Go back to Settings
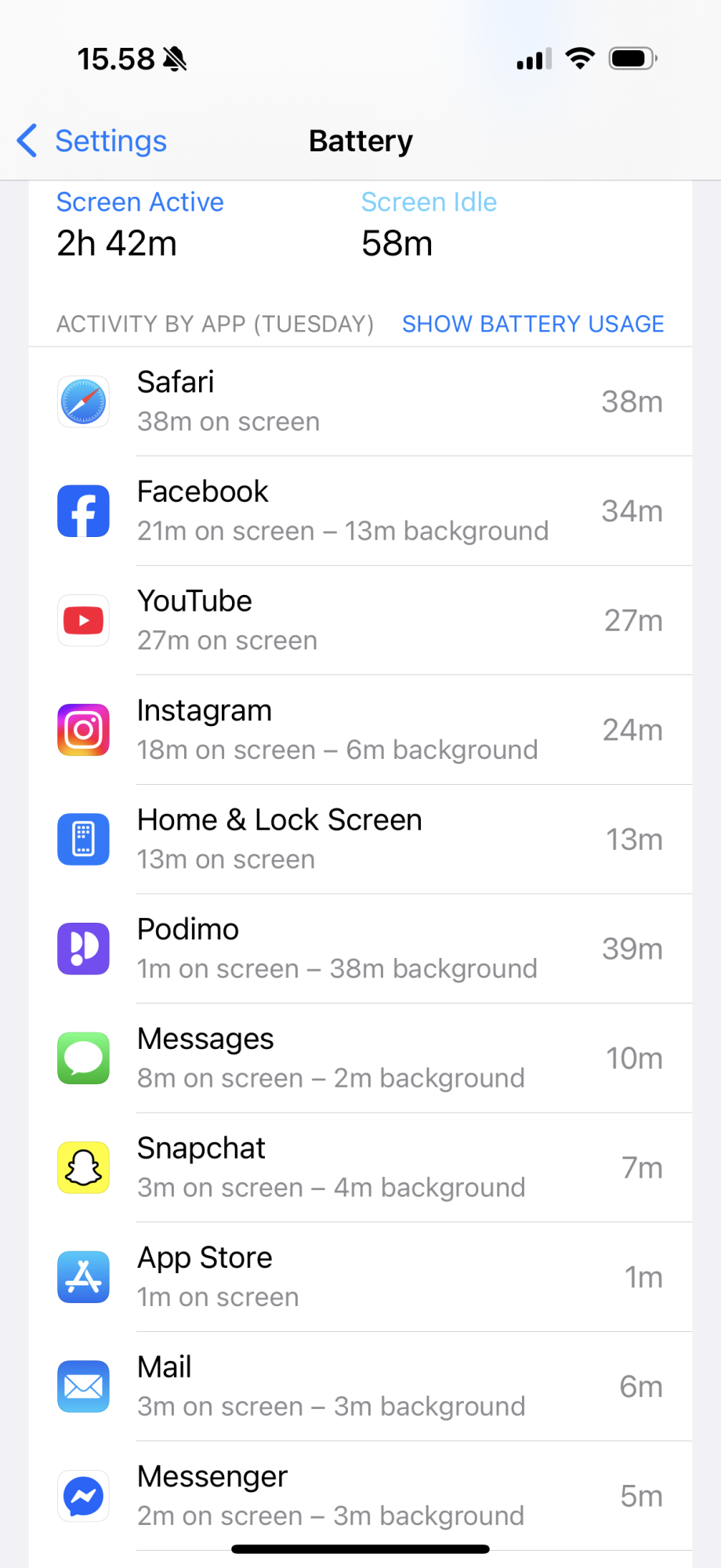 [92, 141]
